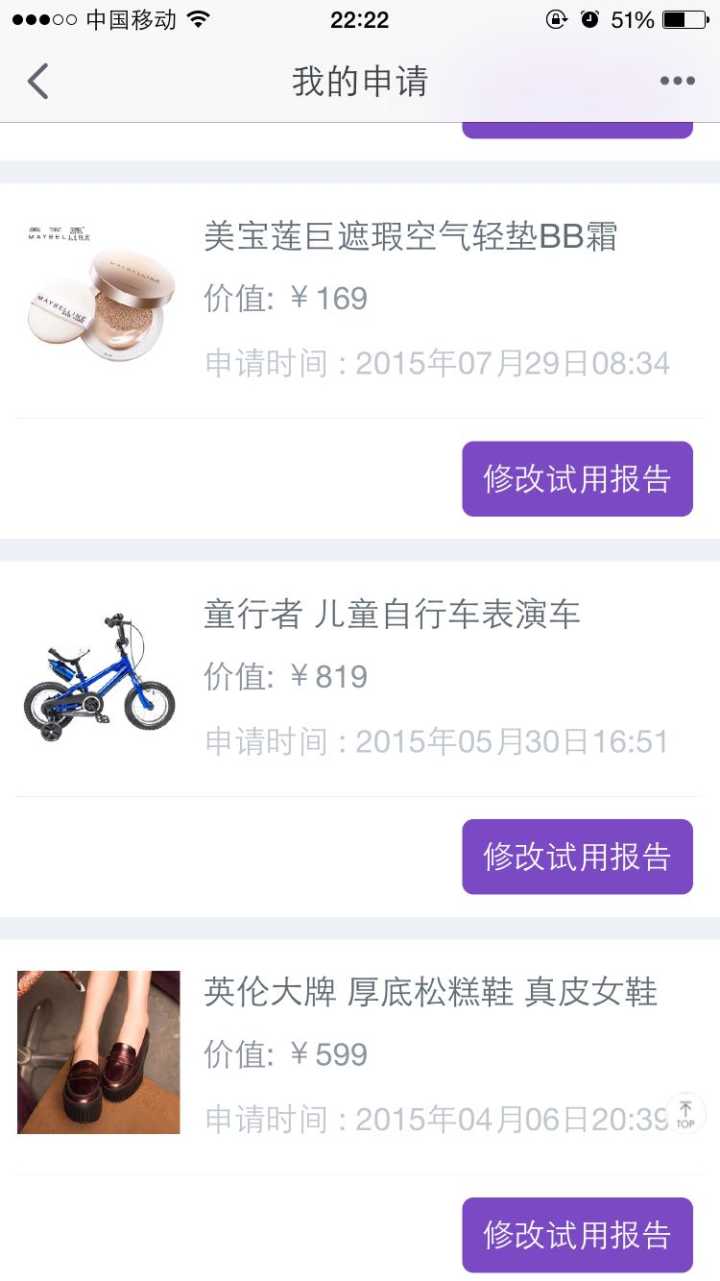Open the 美宝莲巨遮瑕空气轻垫BB霜 item

pos(410,237)
